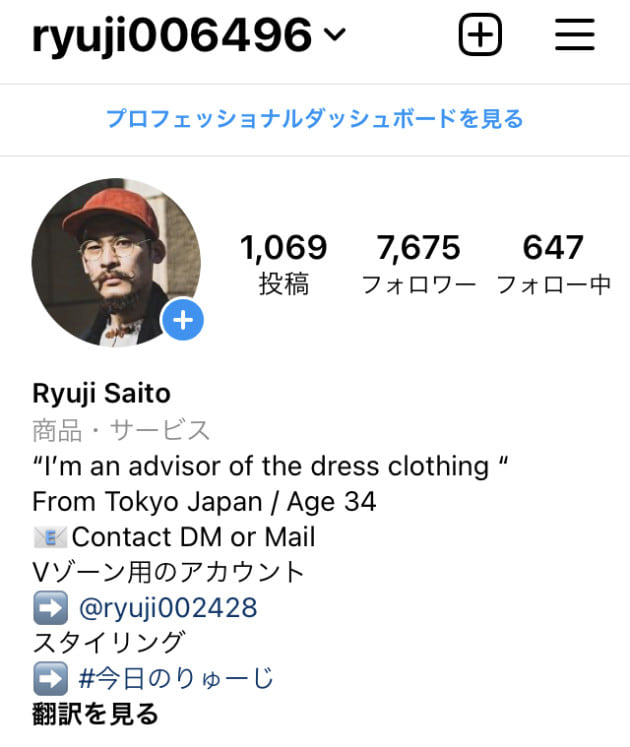Tap 翻訳を見る to translate the bio
Screen dimensions: 630x747
pos(95,714)
